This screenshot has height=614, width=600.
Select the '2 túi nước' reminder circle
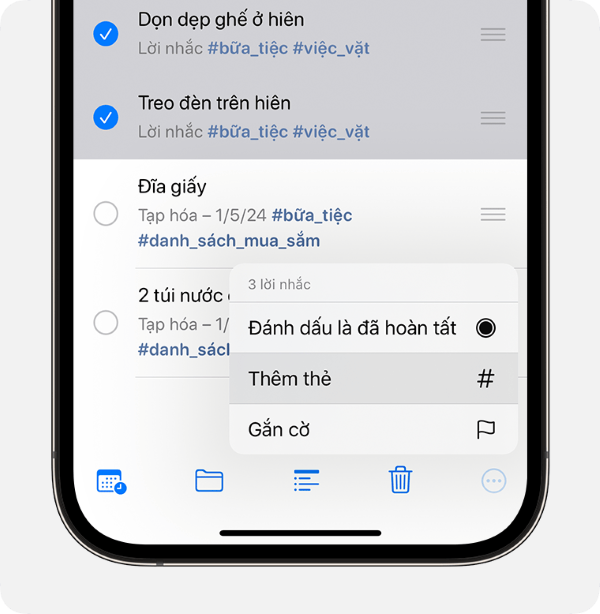[x=105, y=322]
